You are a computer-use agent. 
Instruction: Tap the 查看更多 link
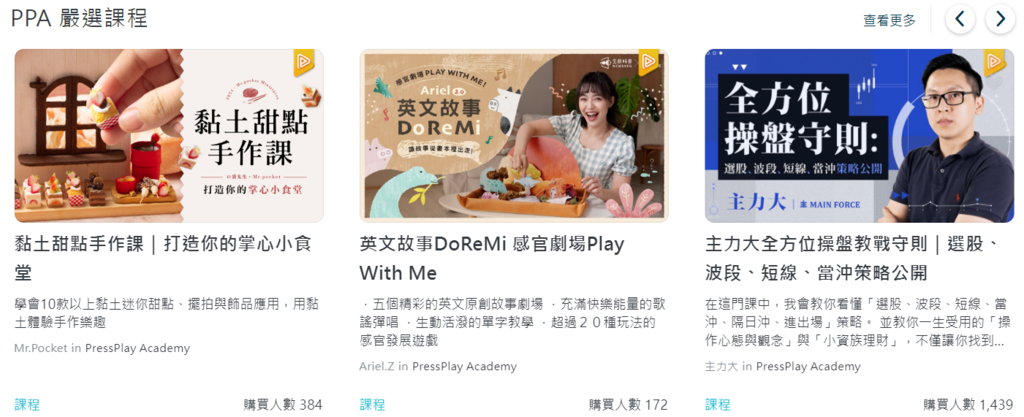click(x=889, y=20)
